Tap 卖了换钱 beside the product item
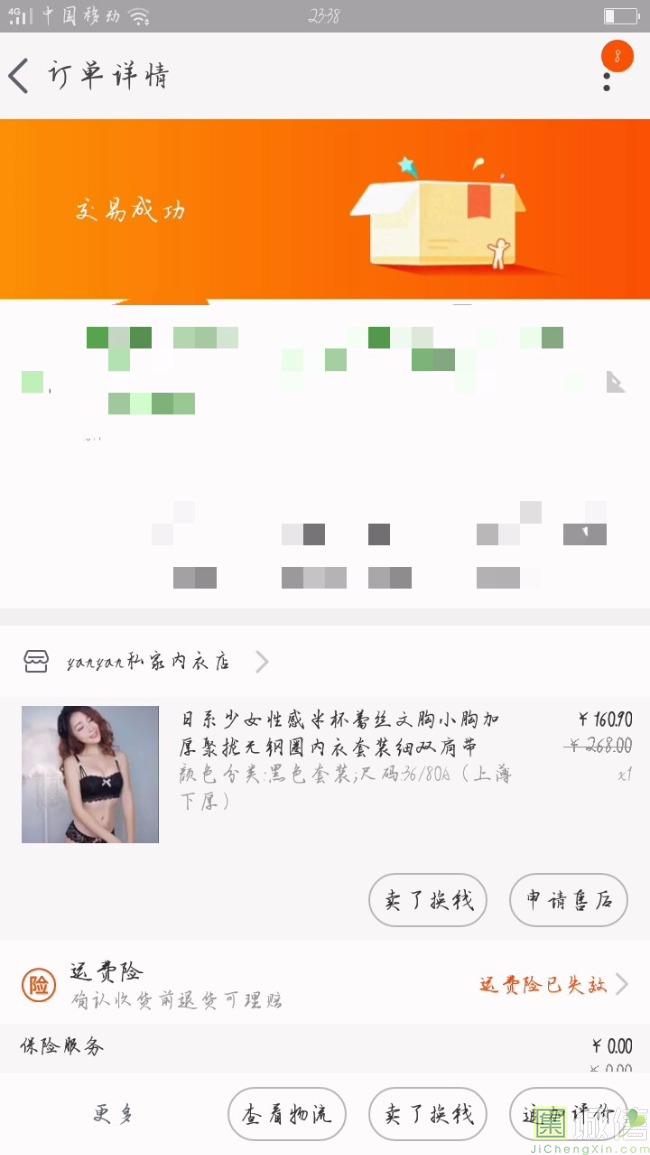Screen dimensions: 650x1155 point(427,900)
